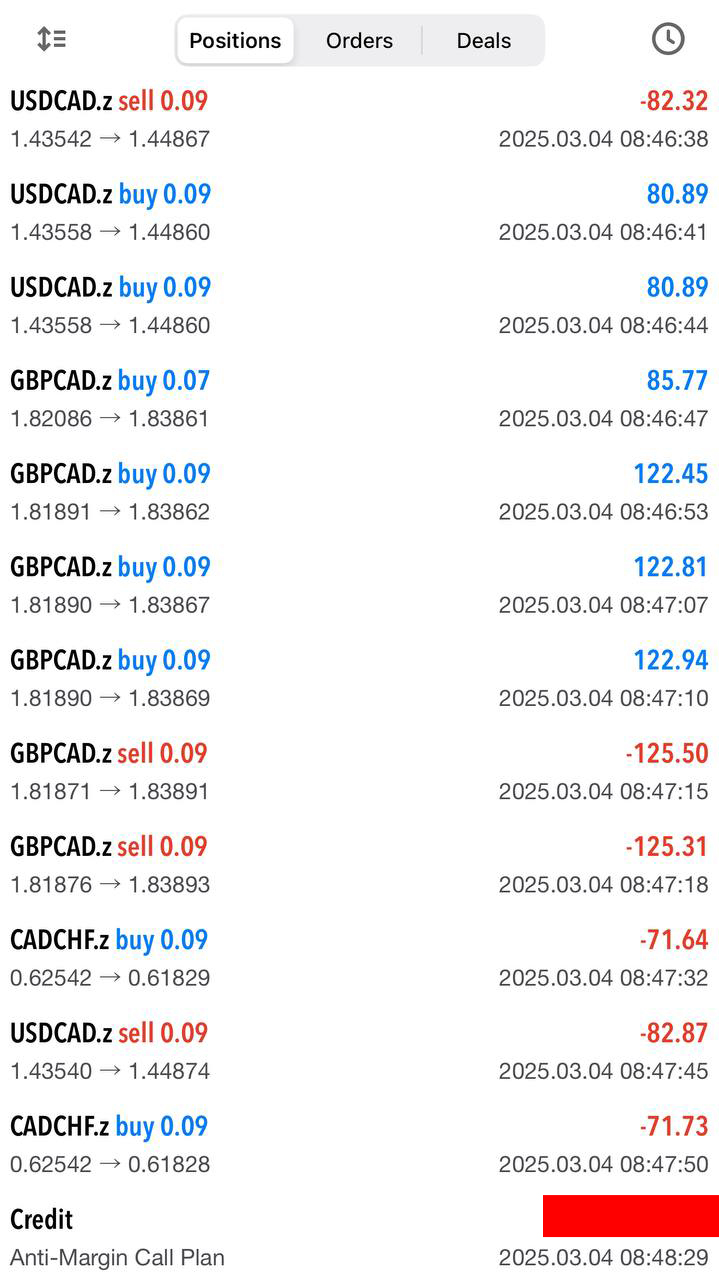Switch to the Deals tab

[x=484, y=41]
